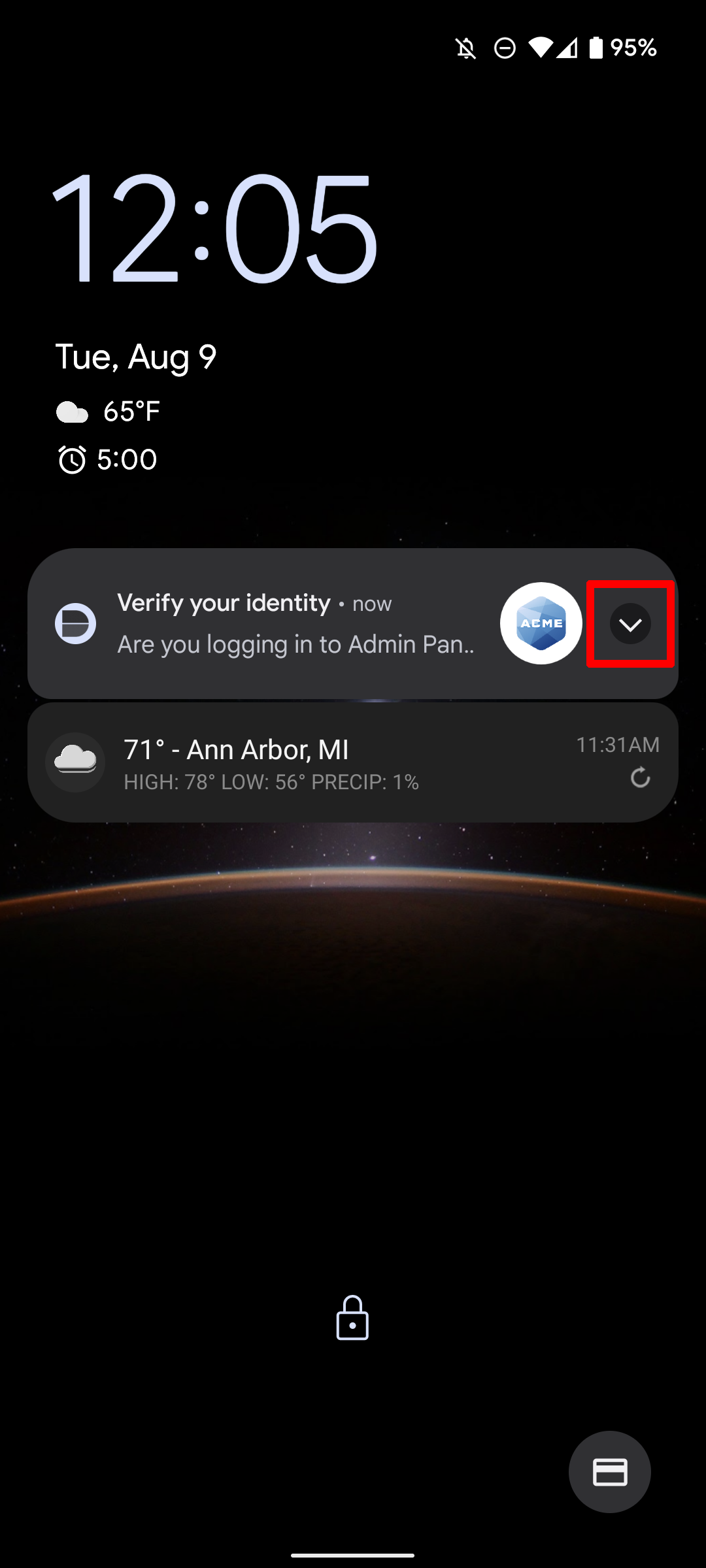The height and width of the screenshot is (1568, 706).
Task: Open the wallet shortcut button
Action: [x=609, y=1471]
